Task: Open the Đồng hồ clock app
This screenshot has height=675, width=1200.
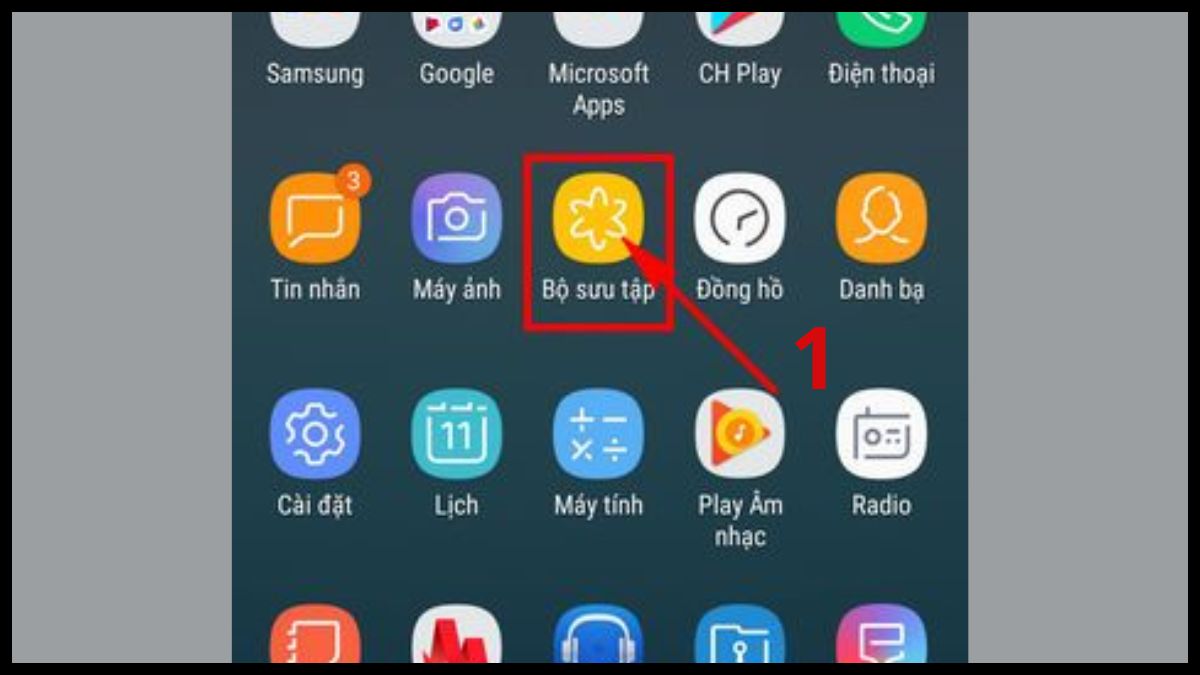Action: 740,220
